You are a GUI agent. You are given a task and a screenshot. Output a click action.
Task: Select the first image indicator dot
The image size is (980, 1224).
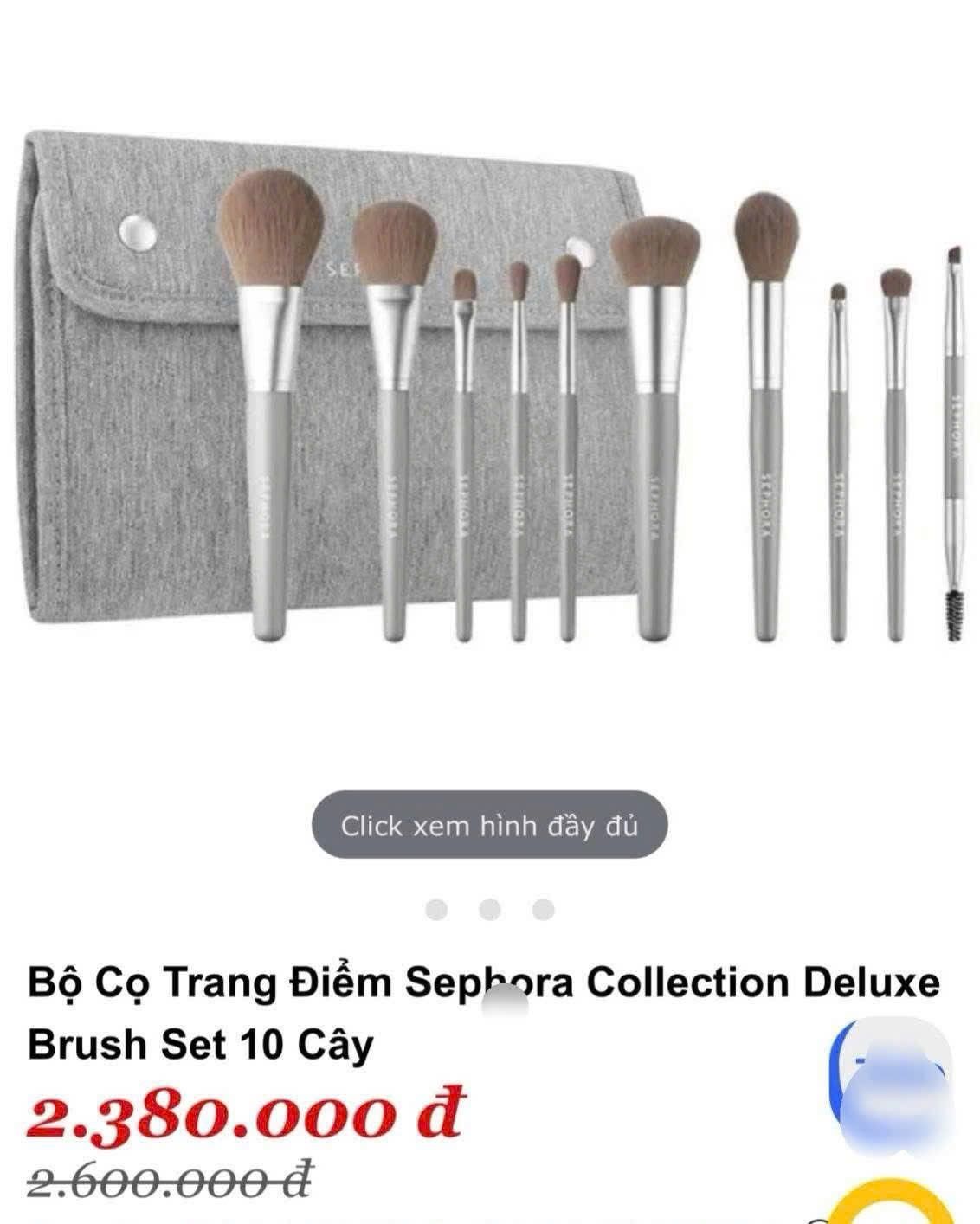[x=436, y=909]
